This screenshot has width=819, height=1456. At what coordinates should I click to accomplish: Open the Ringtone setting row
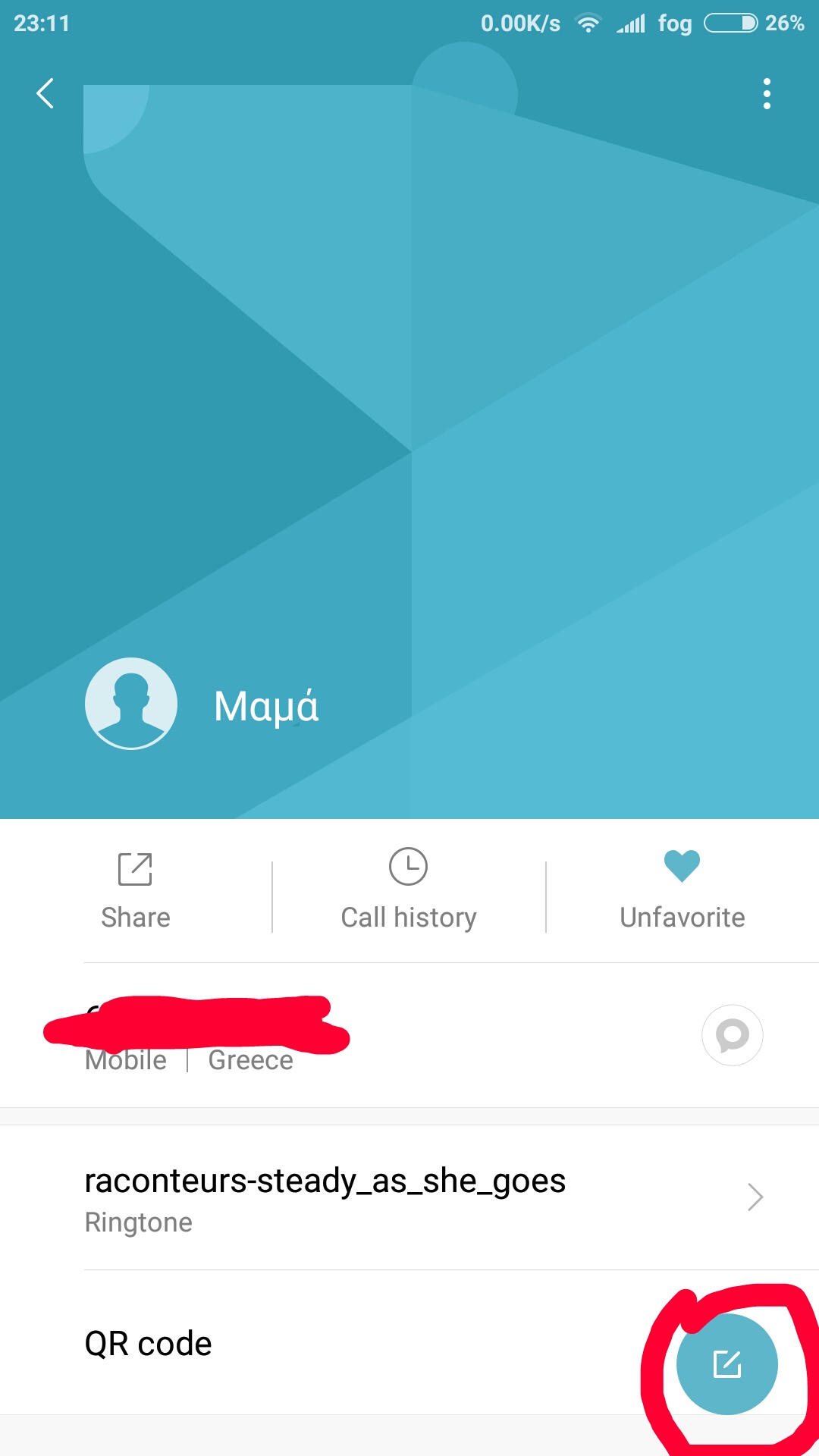(x=409, y=1197)
